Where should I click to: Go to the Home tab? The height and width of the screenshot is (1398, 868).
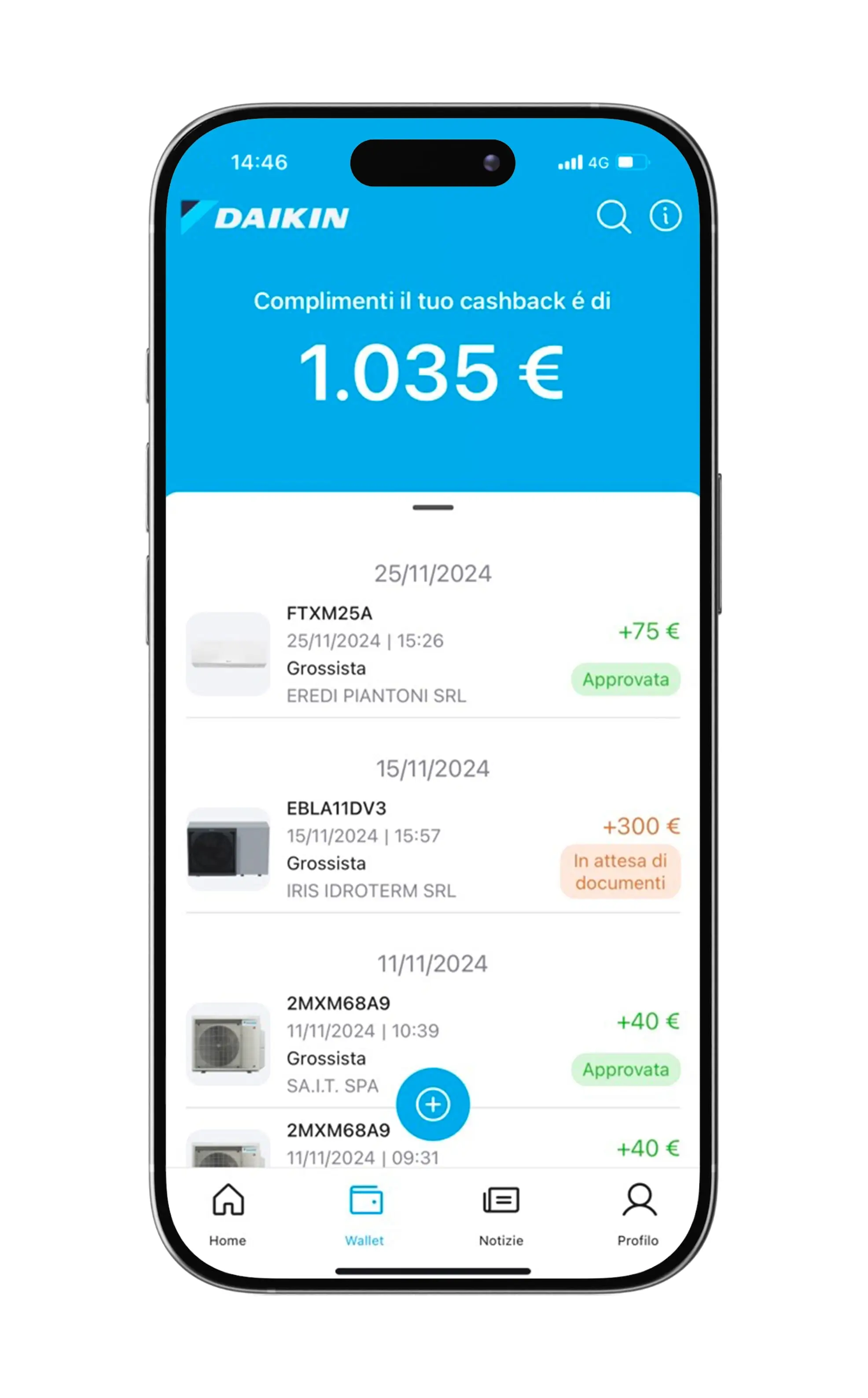pos(228,1213)
